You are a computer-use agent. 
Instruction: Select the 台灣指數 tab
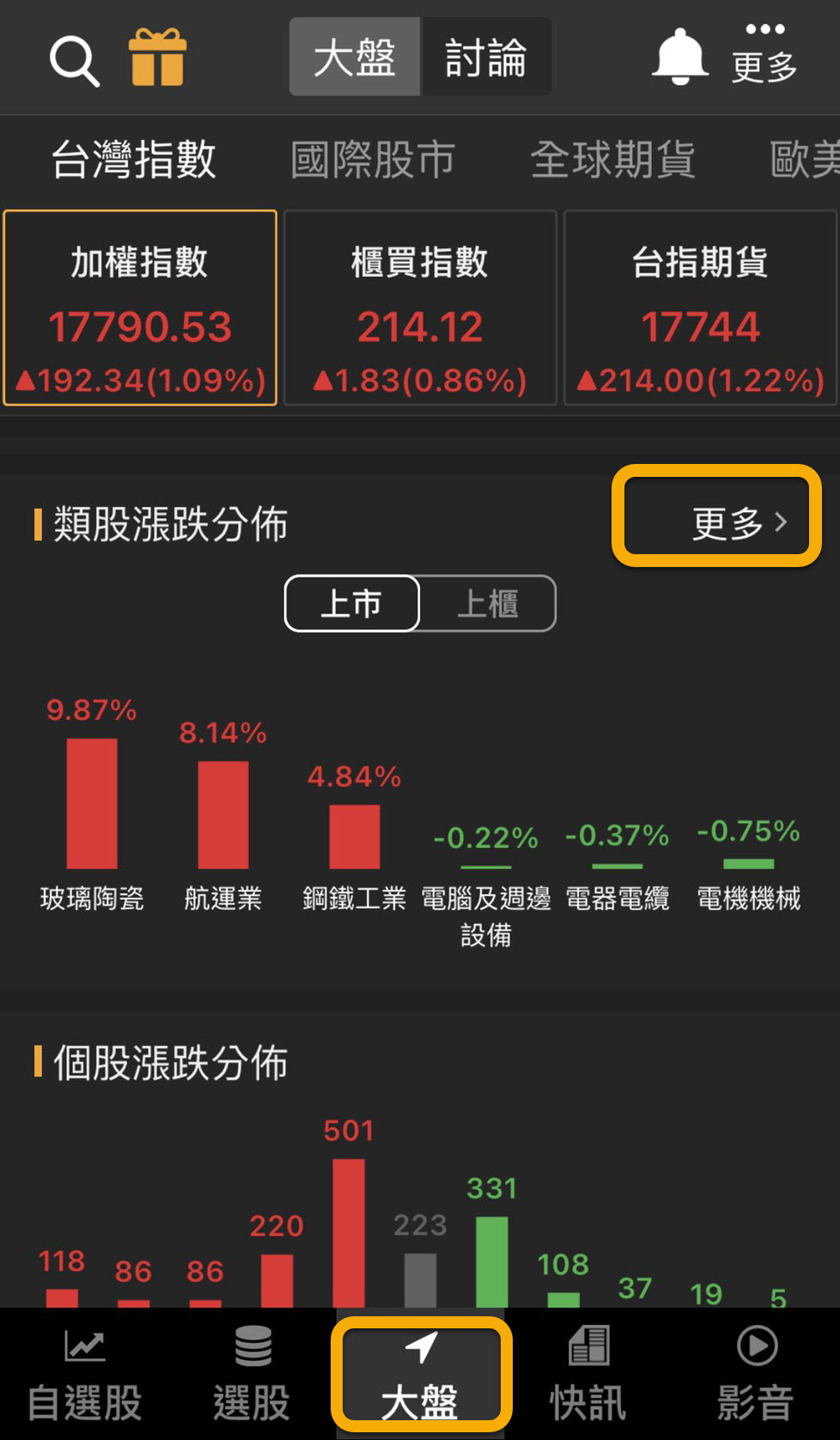[x=133, y=160]
